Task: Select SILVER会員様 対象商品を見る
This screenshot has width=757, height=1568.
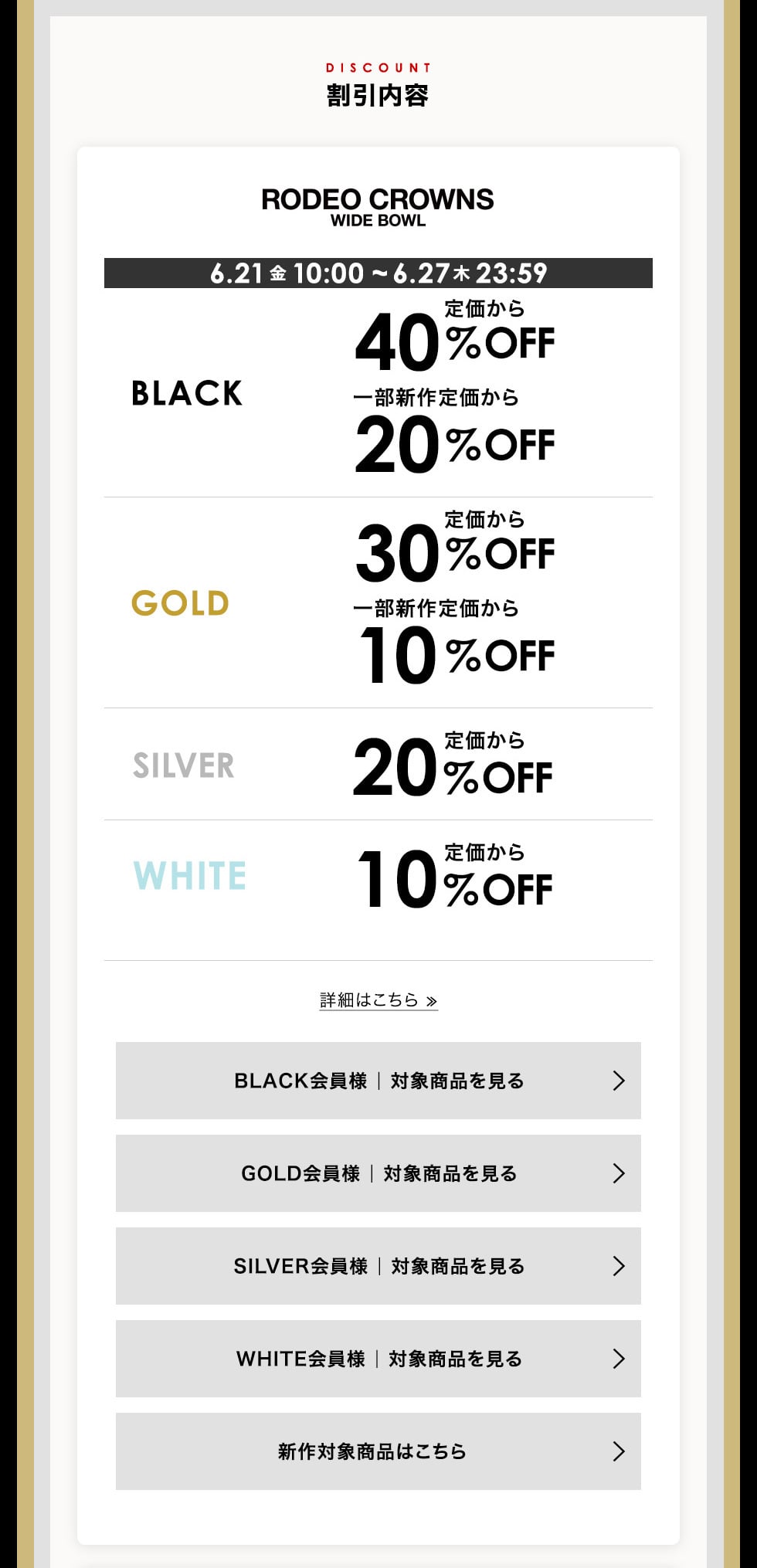Action: tap(378, 1266)
